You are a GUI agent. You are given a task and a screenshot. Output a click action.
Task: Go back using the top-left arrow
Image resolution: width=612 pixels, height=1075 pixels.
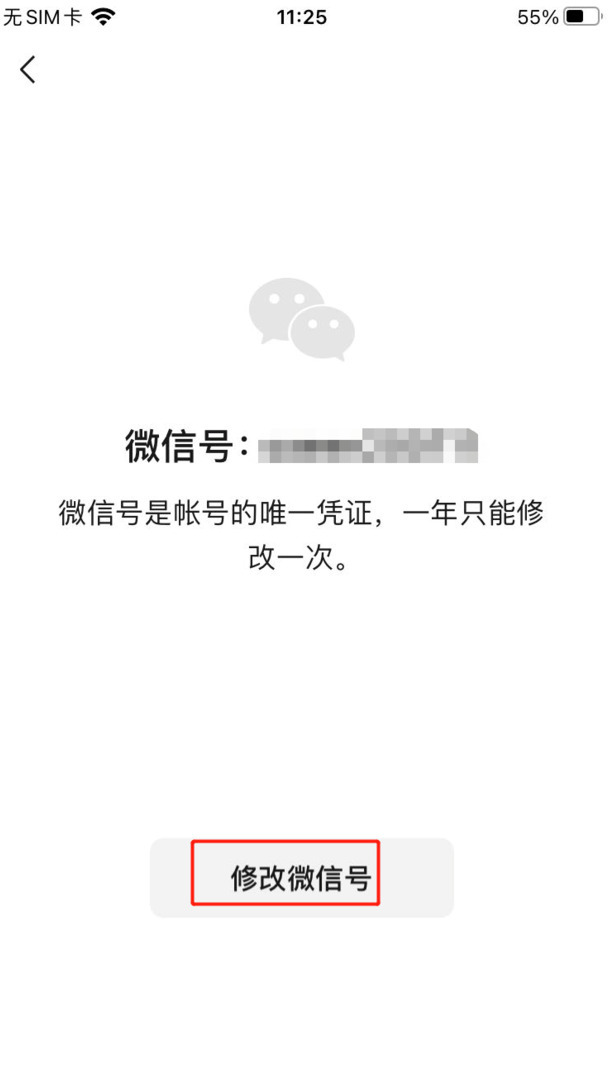[28, 69]
